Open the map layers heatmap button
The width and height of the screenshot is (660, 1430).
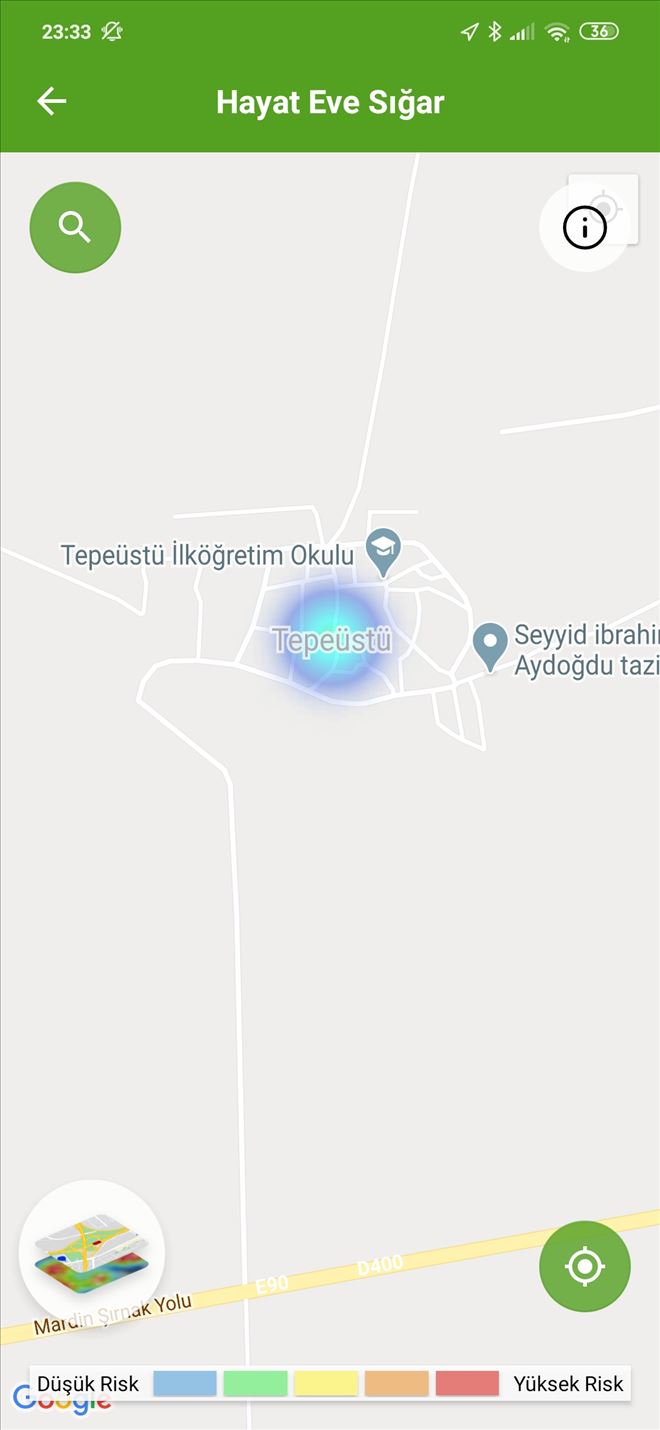(92, 1252)
